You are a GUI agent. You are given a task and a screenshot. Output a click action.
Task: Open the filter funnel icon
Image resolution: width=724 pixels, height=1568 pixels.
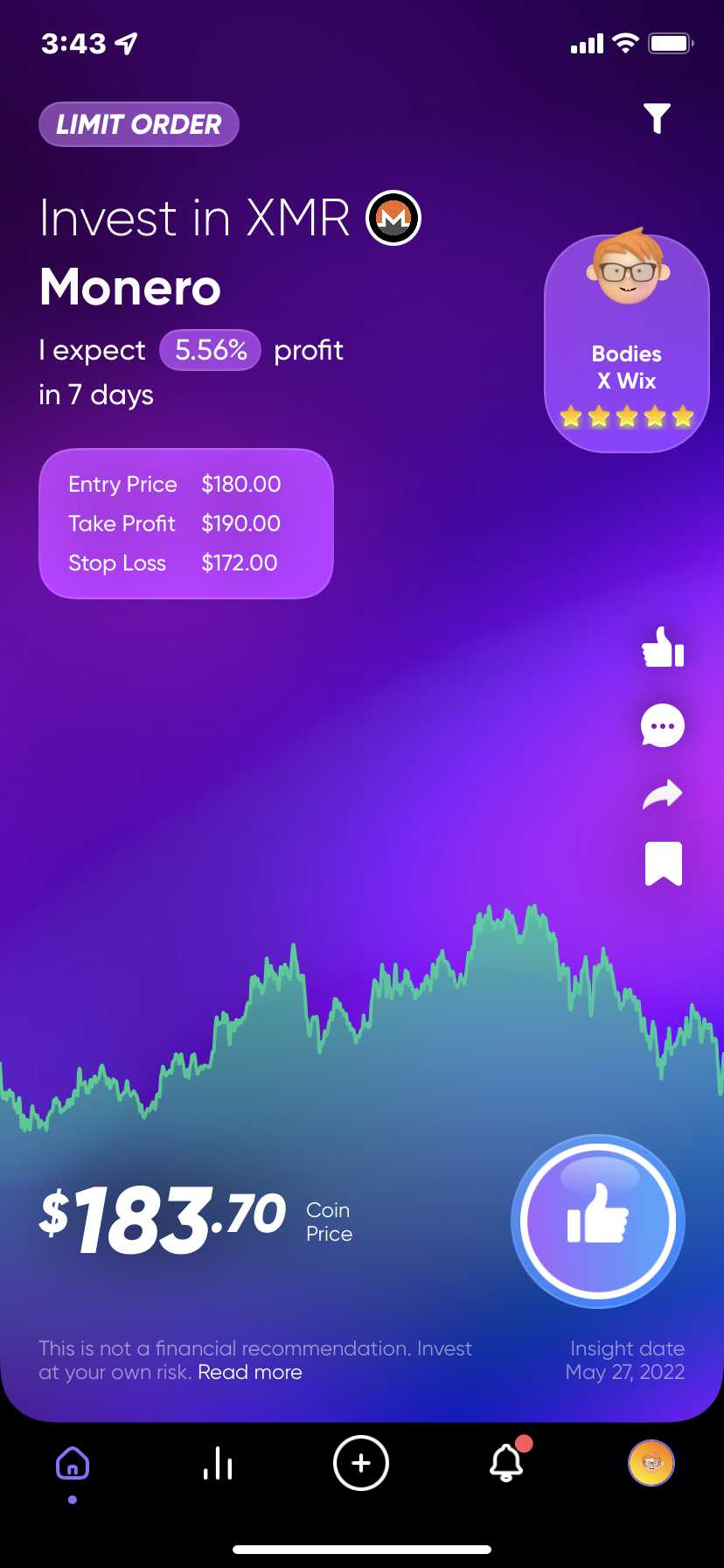click(657, 118)
